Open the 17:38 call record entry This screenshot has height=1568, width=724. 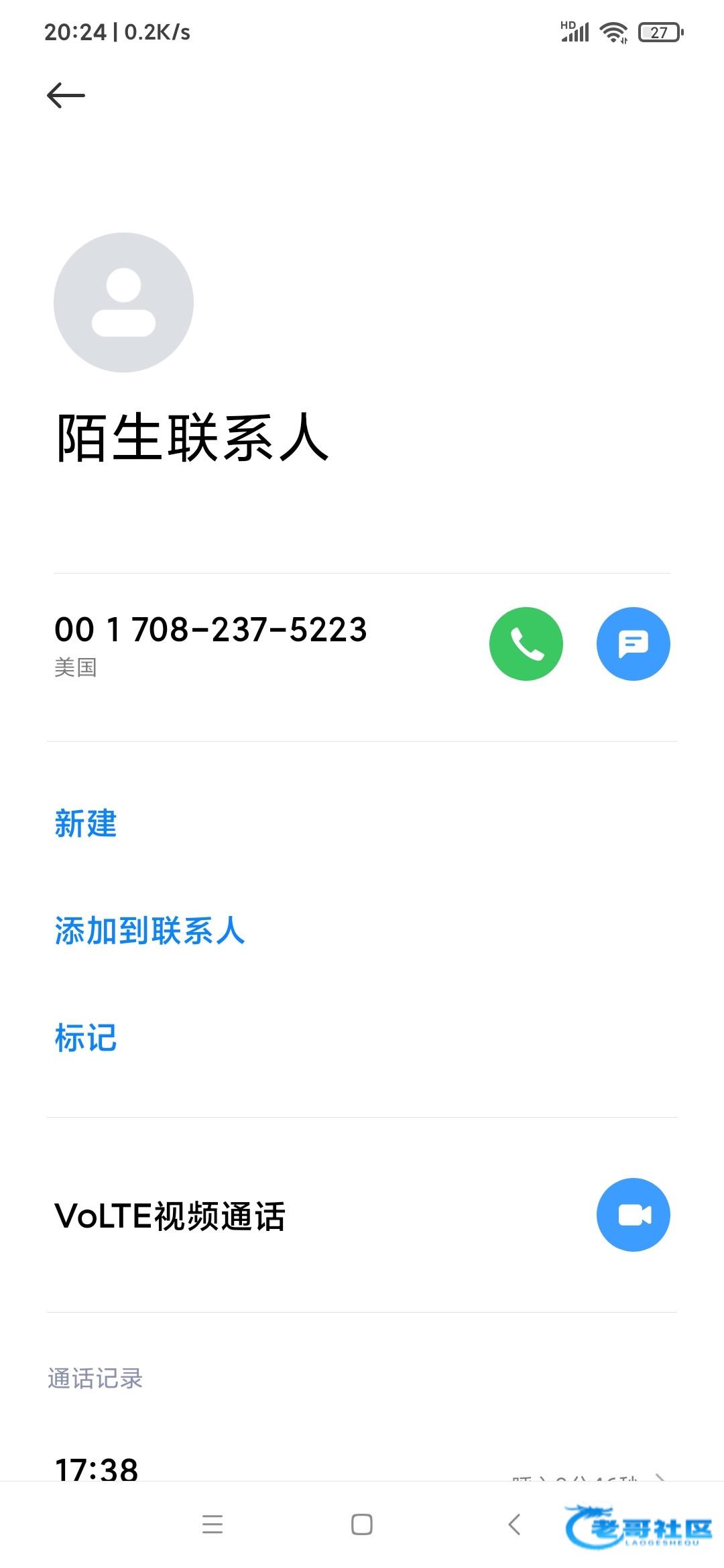362,1469
